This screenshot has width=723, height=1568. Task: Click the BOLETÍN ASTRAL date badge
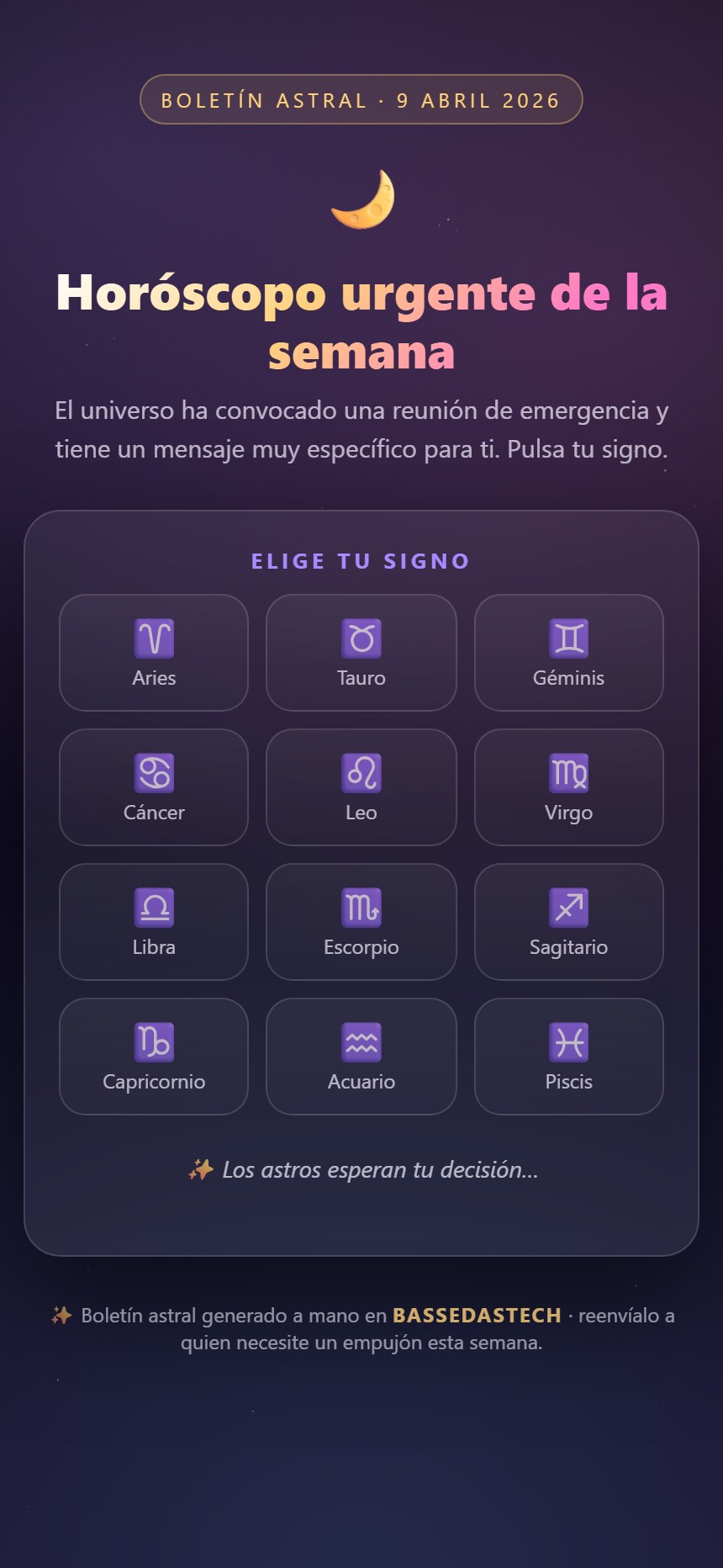[x=361, y=99]
